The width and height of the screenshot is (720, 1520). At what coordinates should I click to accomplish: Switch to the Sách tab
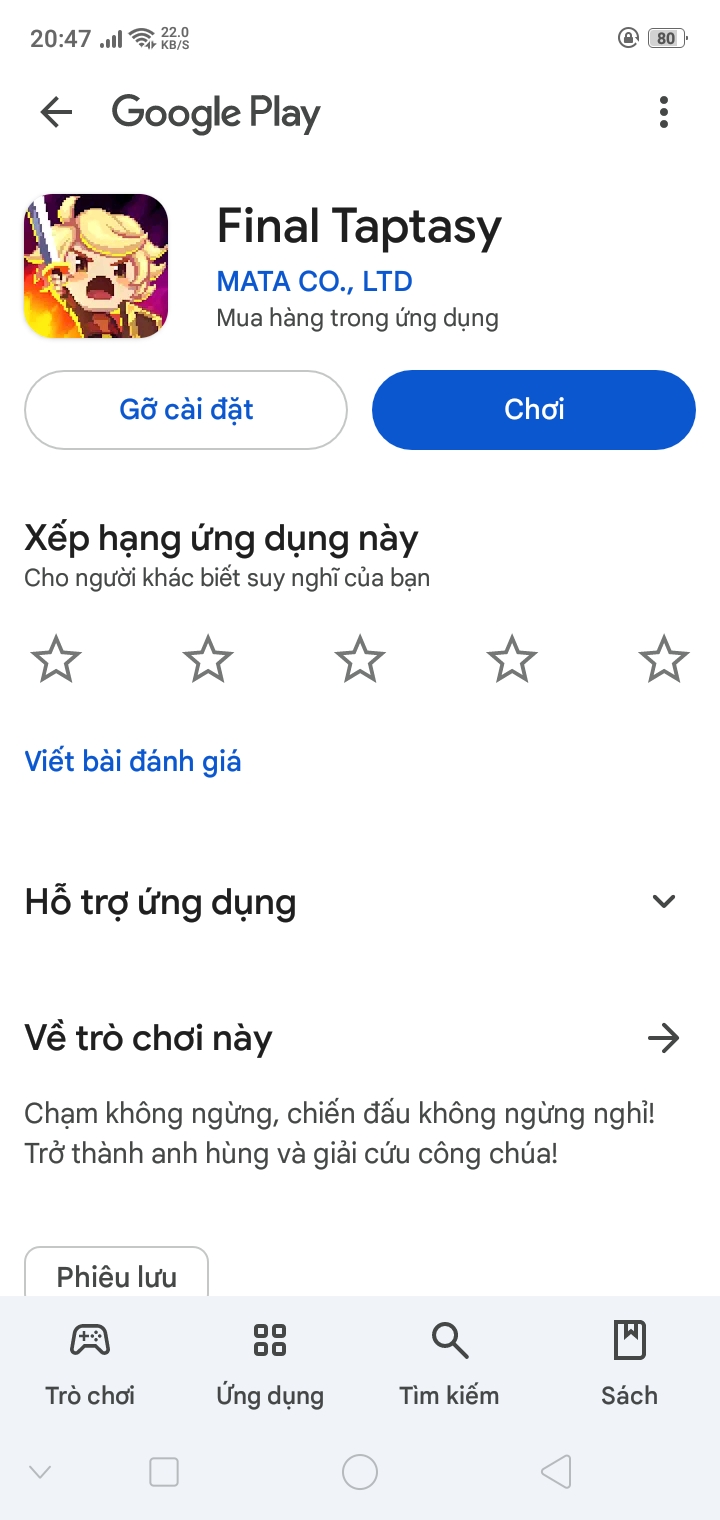click(x=629, y=1360)
